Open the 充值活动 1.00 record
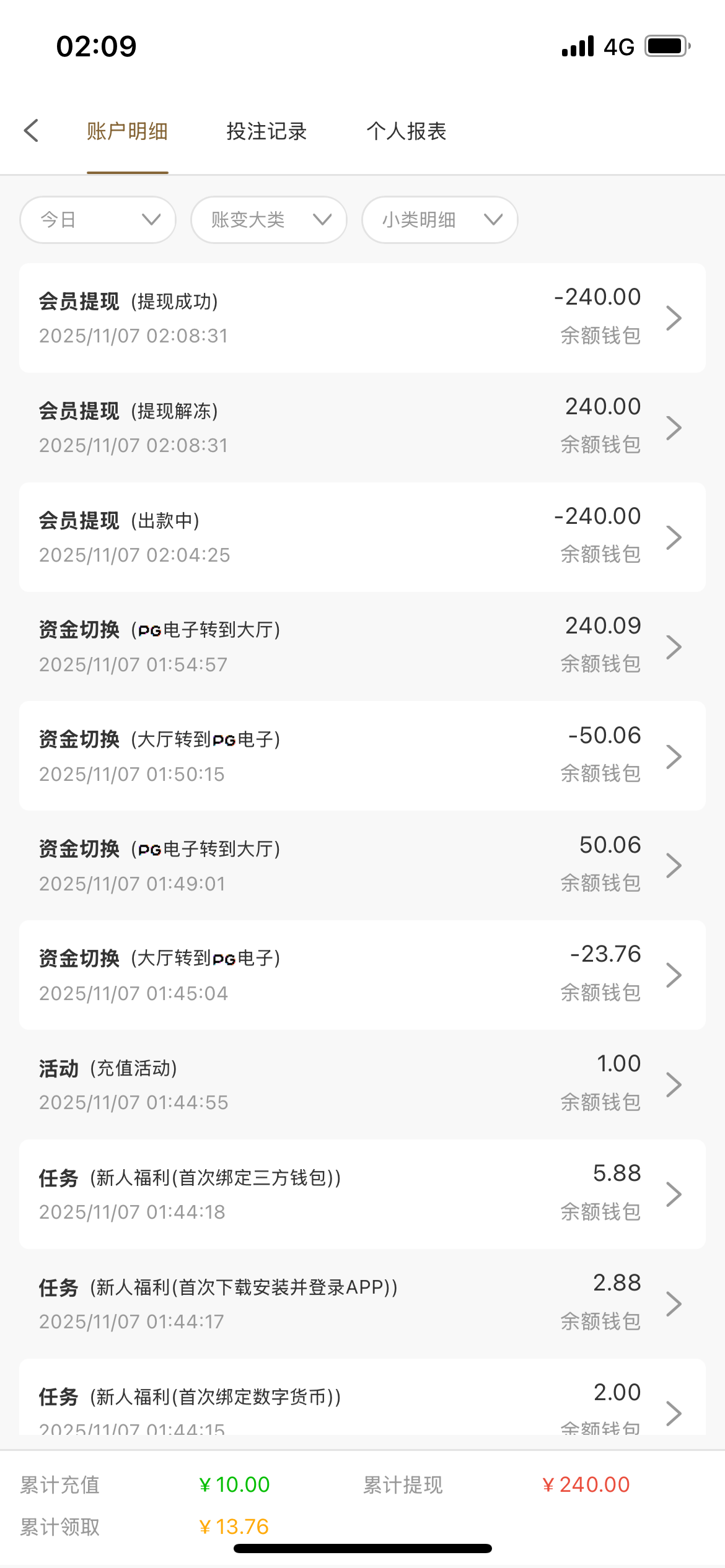The height and width of the screenshot is (1568, 725). point(362,1084)
